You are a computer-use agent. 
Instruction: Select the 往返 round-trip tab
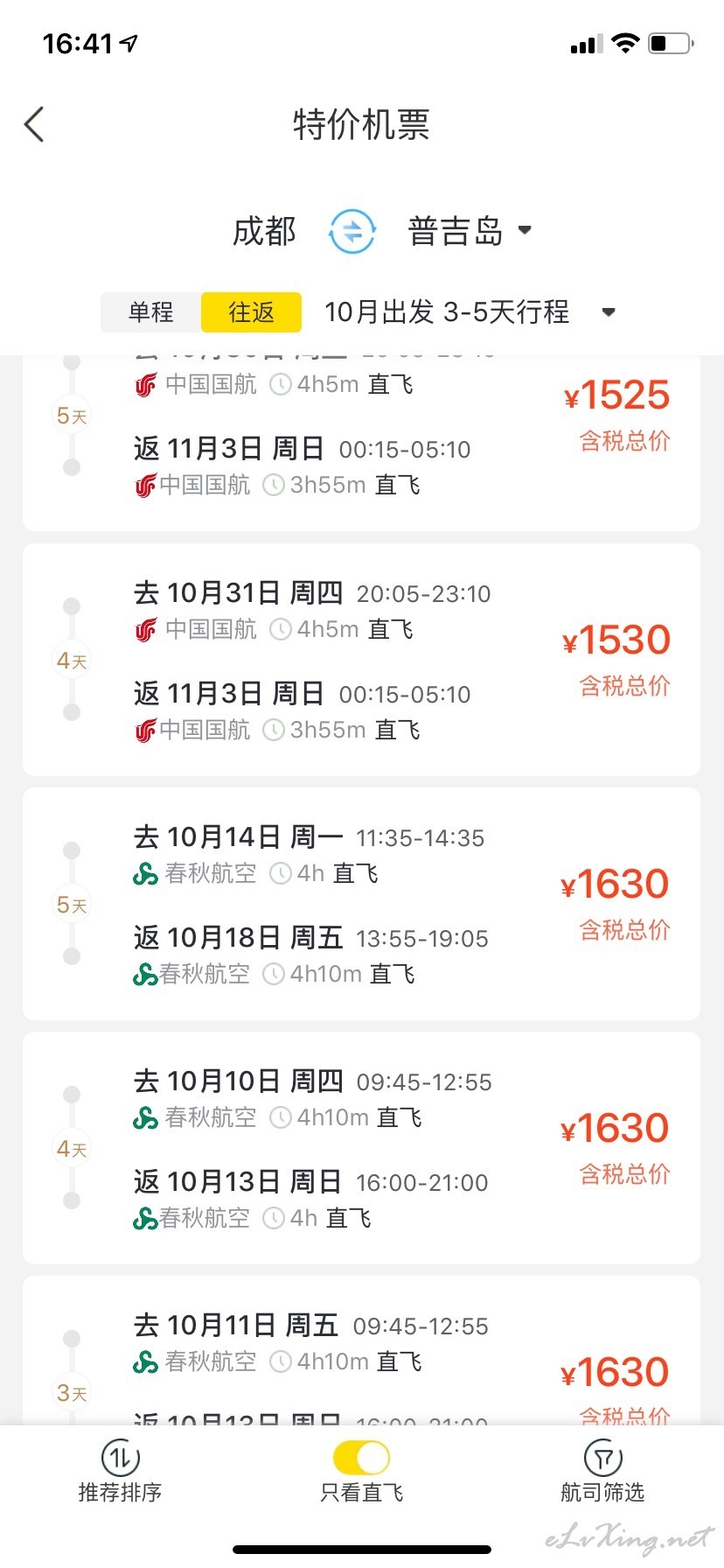pyautogui.click(x=251, y=311)
